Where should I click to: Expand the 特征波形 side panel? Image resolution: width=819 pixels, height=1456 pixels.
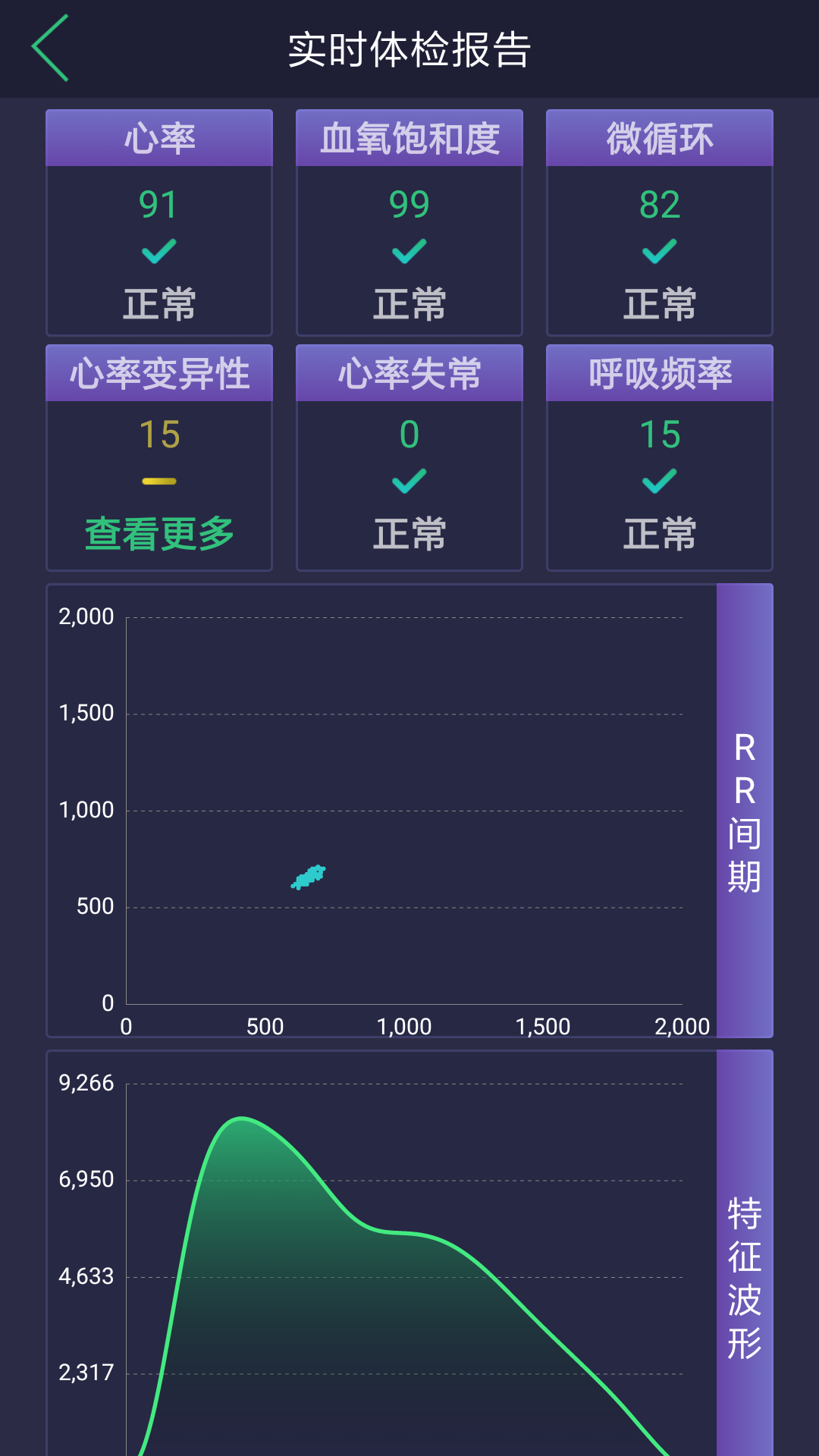[746, 1282]
